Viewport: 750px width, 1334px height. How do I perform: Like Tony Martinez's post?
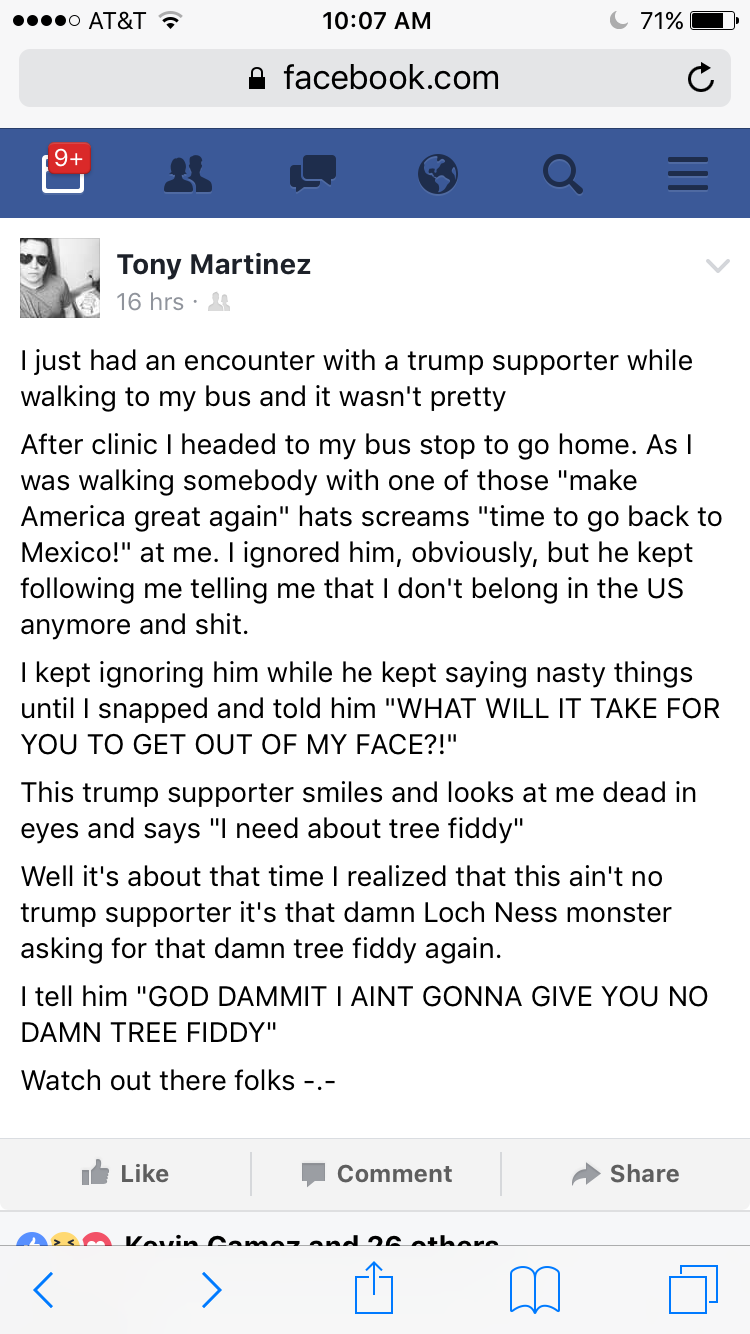[125, 1174]
